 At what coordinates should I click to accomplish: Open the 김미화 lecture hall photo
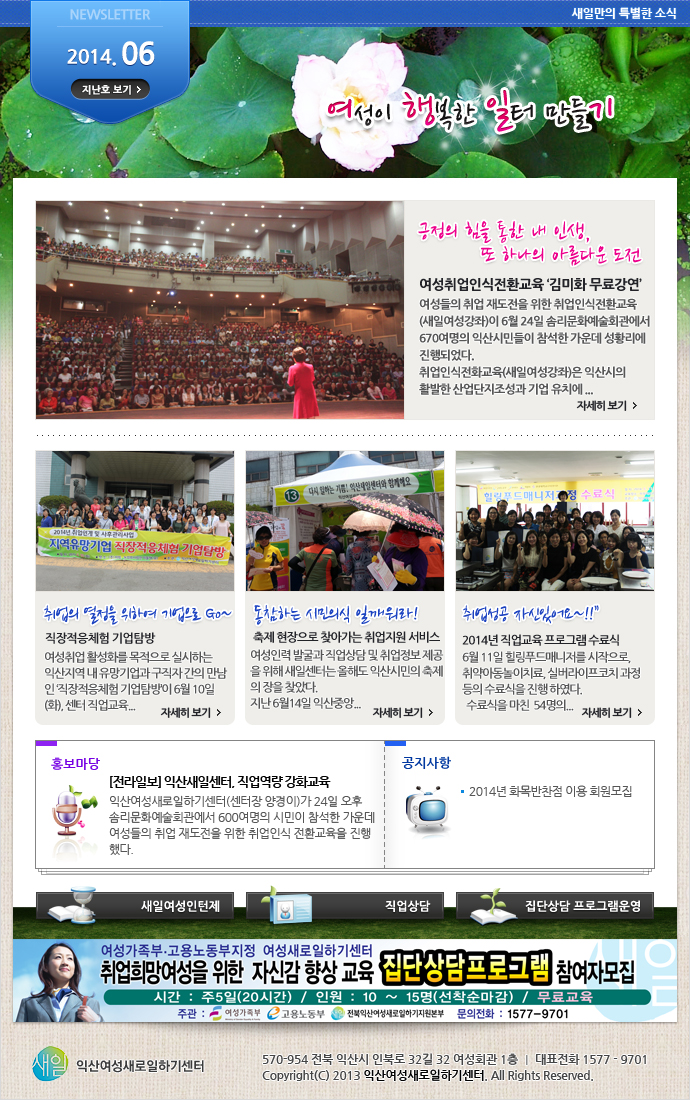tap(220, 309)
